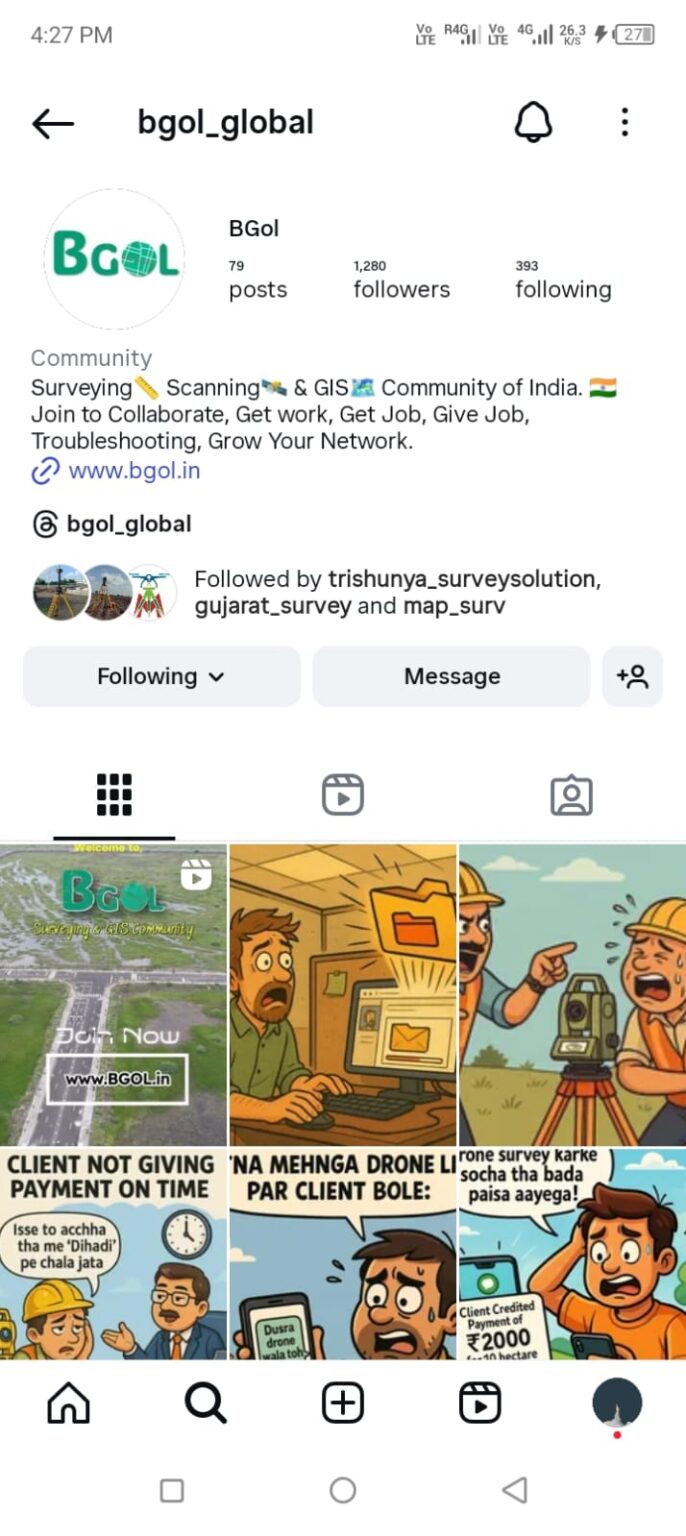Open the BGOL Join Now reel post
The width and height of the screenshot is (686, 1536).
pos(113,994)
